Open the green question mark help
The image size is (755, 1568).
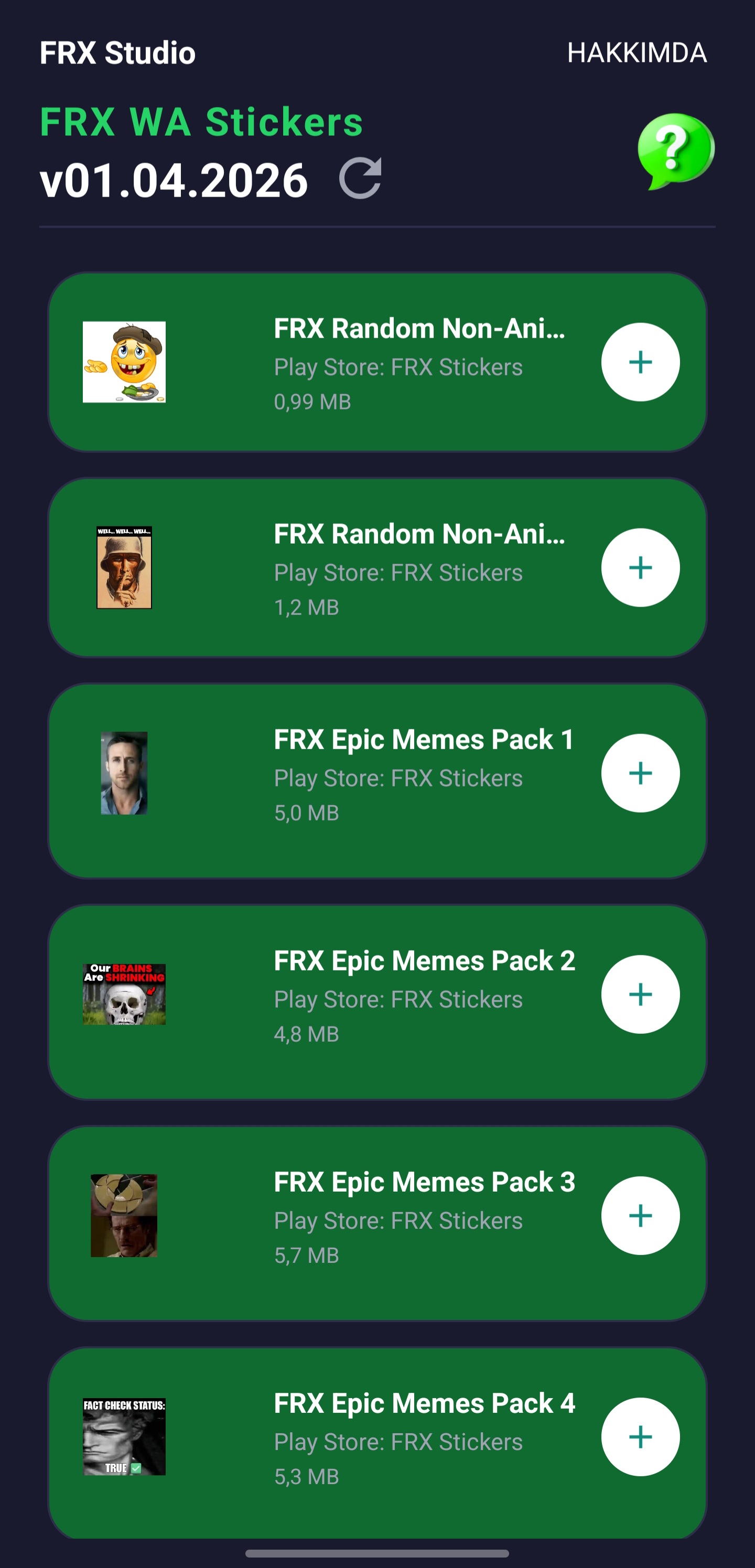675,151
